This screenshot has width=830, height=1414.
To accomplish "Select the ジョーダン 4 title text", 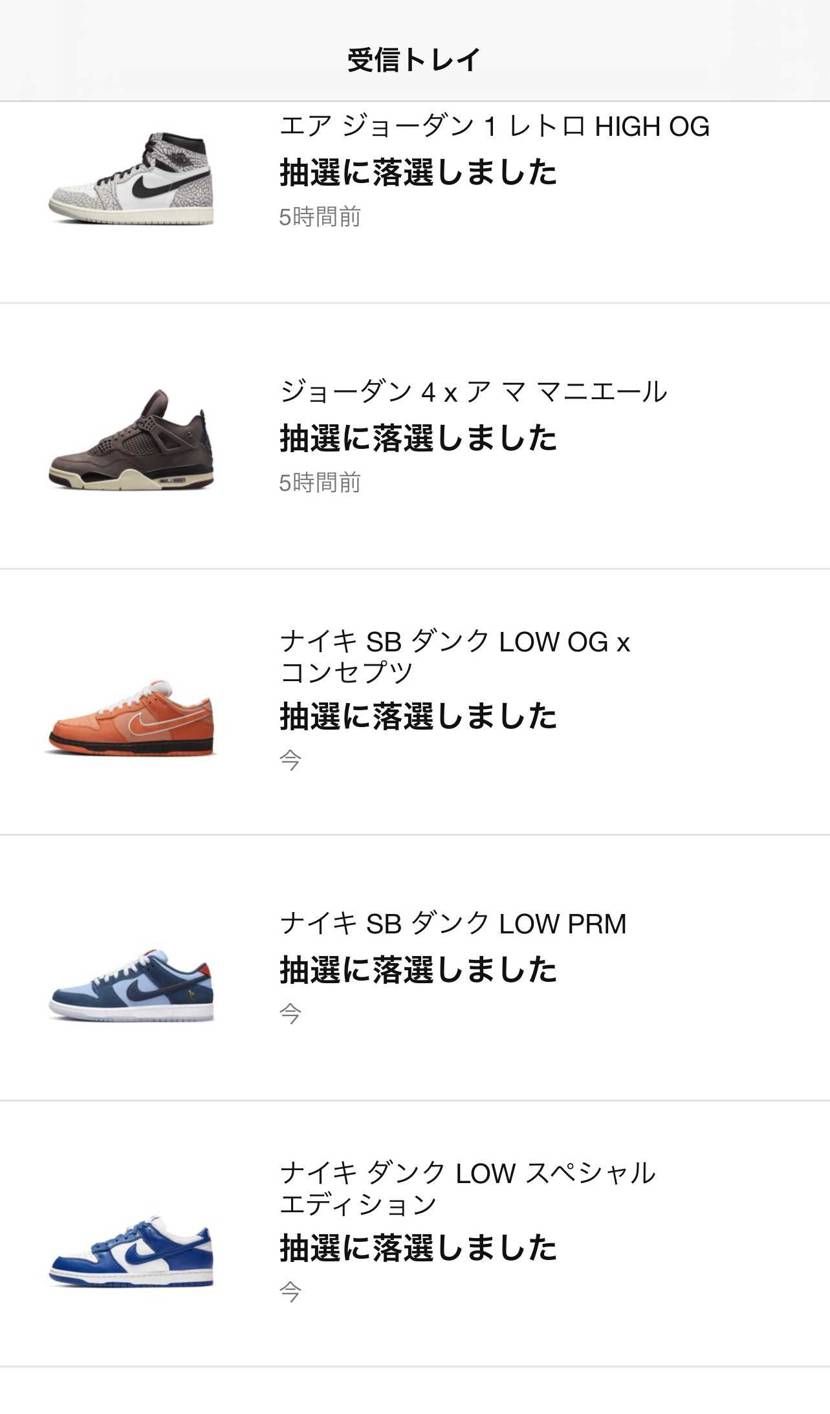I will pyautogui.click(x=471, y=392).
